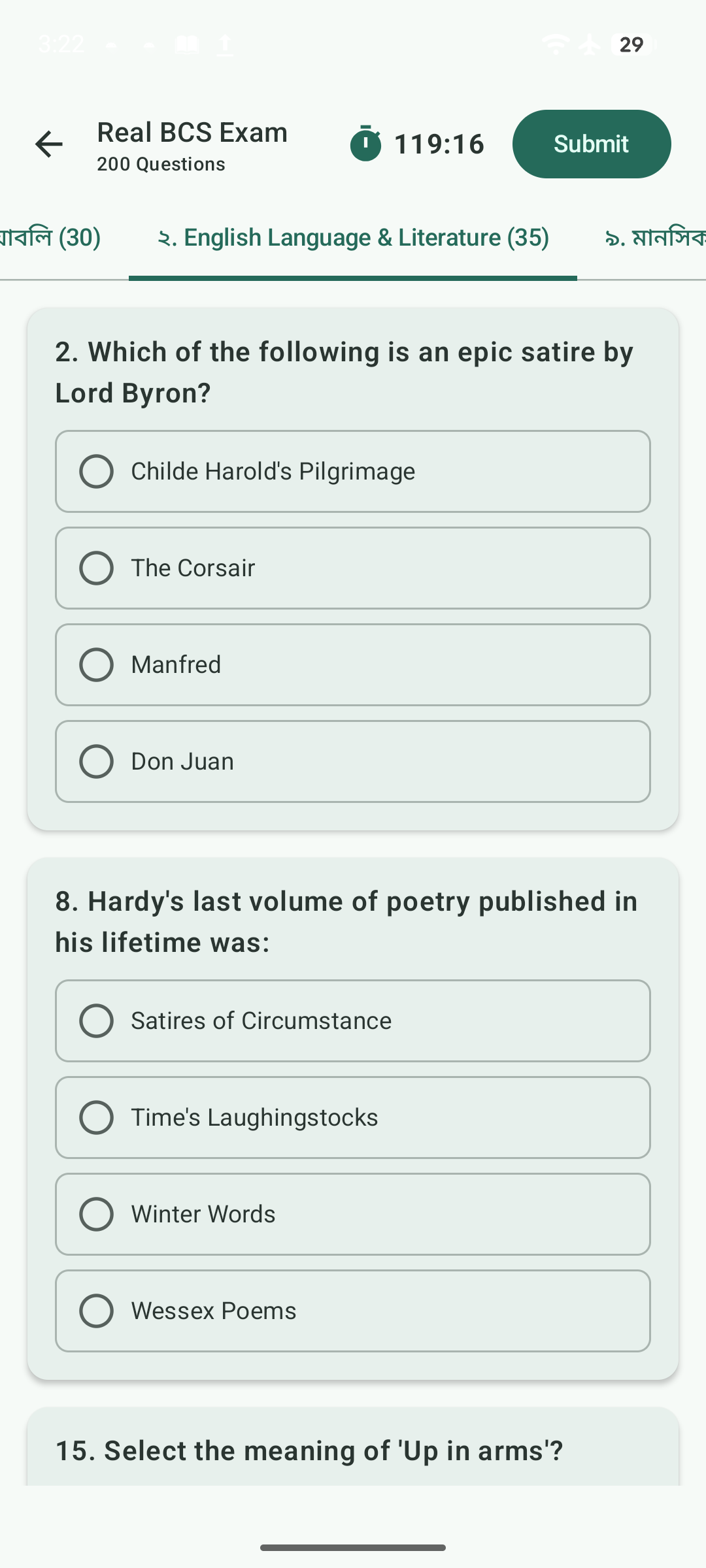Image resolution: width=706 pixels, height=1568 pixels.
Task: Submit the Real BCS Exam
Action: click(591, 144)
